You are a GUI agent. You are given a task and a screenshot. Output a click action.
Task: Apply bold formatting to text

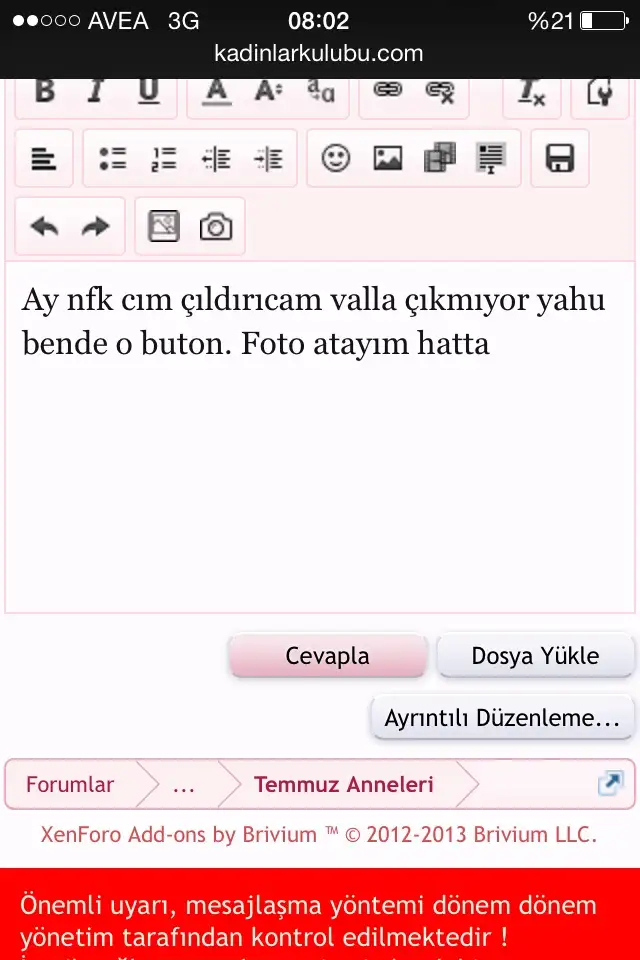tap(45, 91)
